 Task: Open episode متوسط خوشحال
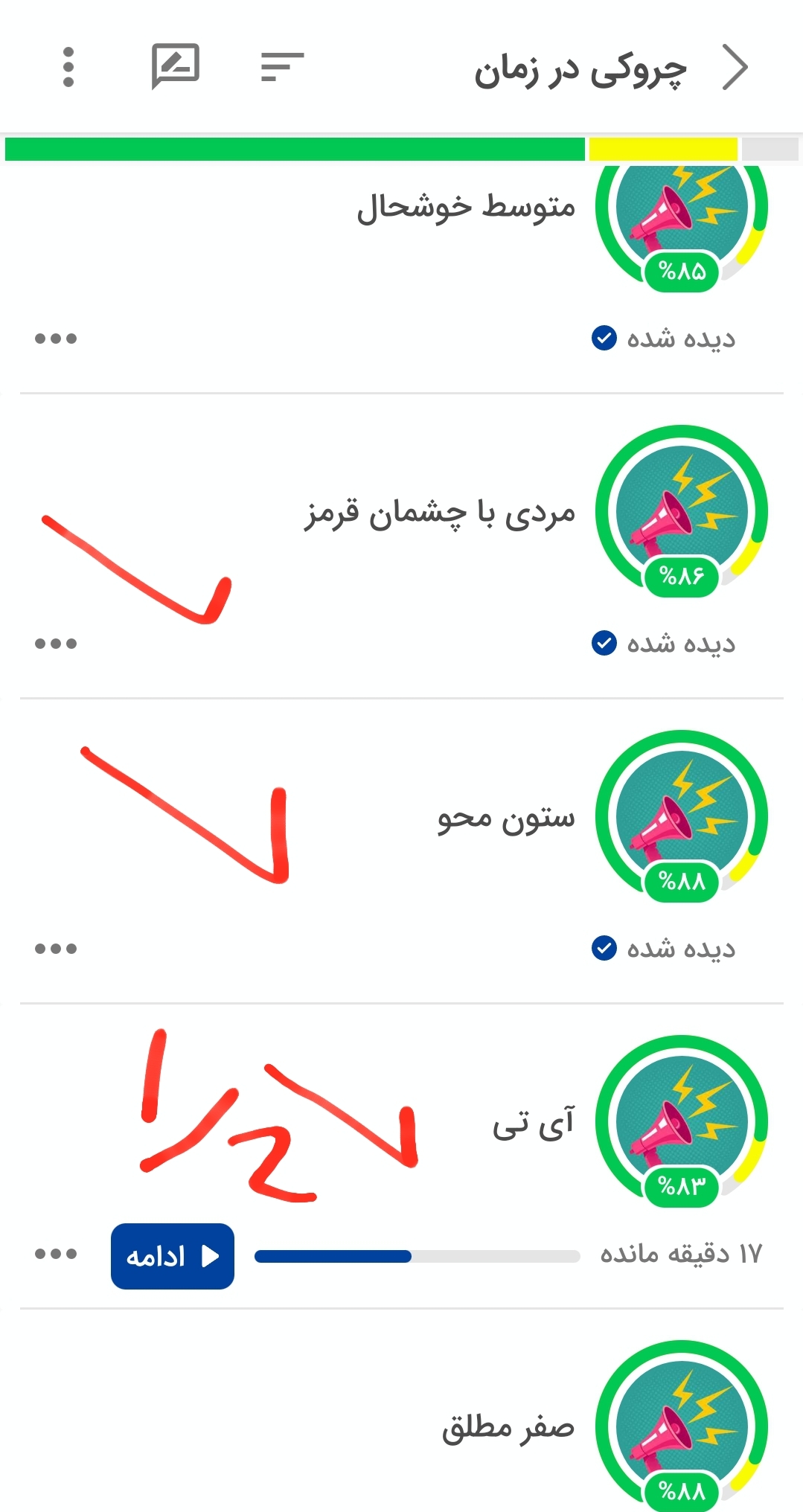pyautogui.click(x=466, y=207)
